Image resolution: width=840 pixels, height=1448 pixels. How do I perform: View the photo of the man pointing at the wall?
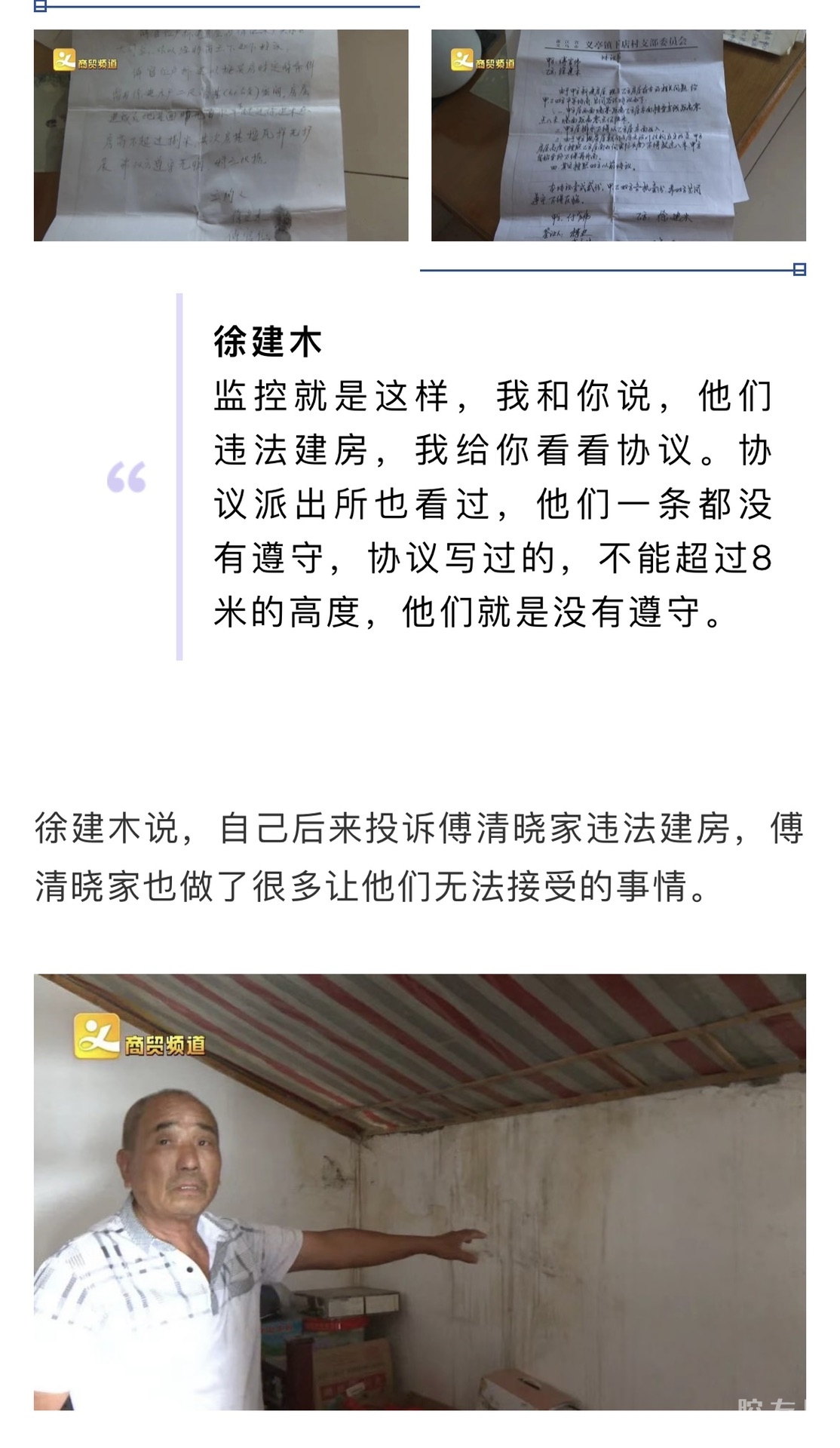click(x=420, y=1192)
